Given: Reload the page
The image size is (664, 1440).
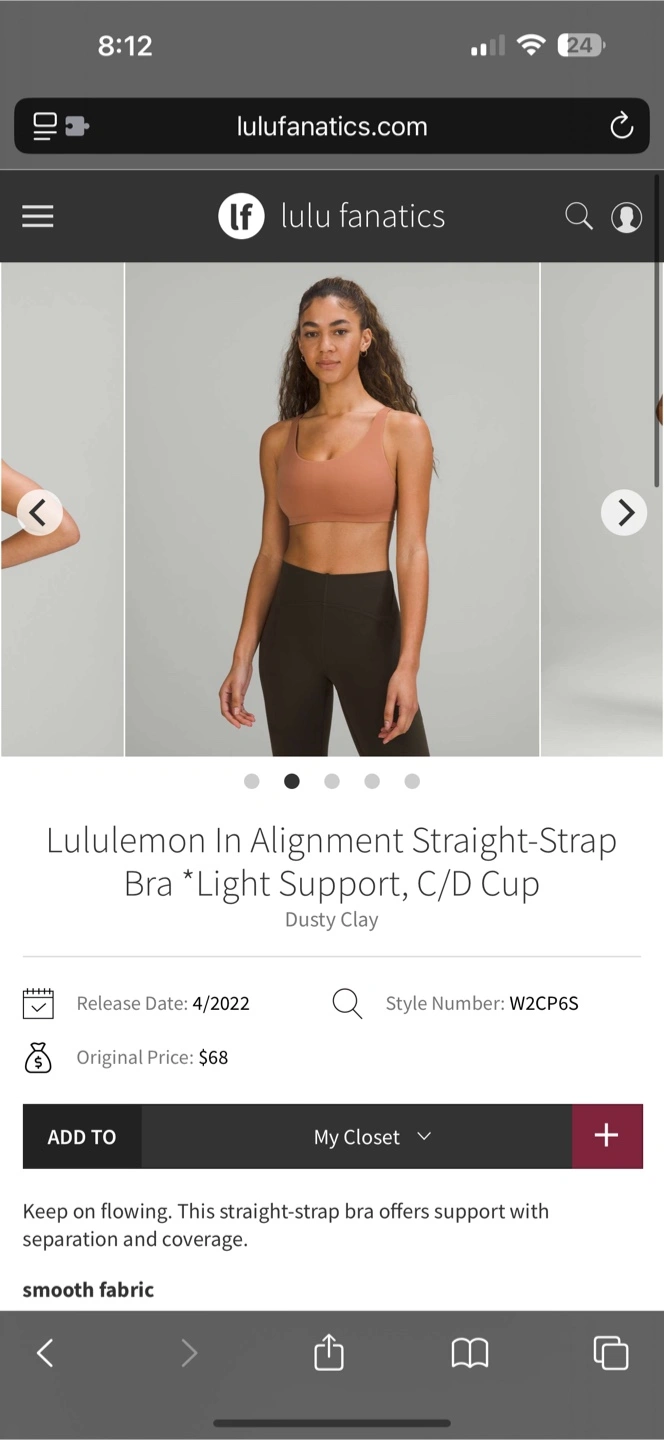Looking at the screenshot, I should coord(621,126).
